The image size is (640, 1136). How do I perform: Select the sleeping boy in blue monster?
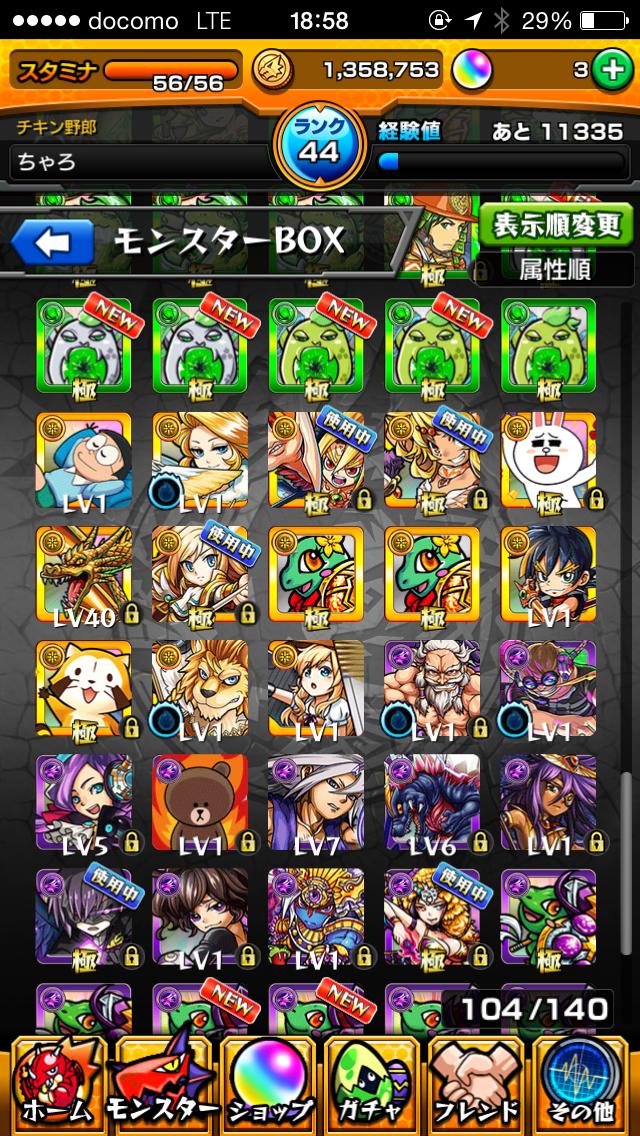(84, 460)
